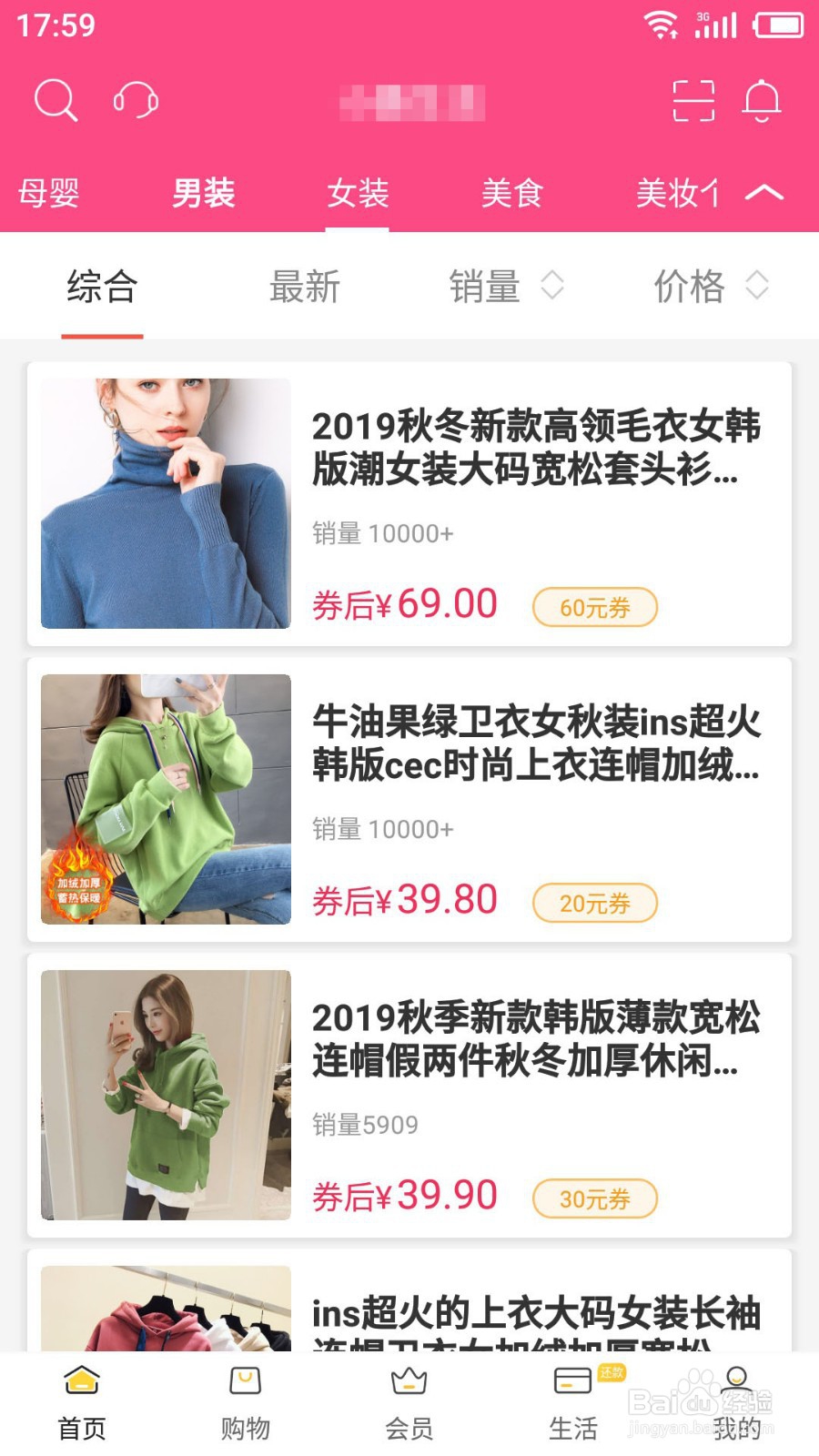Image resolution: width=819 pixels, height=1456 pixels.
Task: Select the 会员 crown icon
Action: (x=408, y=1383)
